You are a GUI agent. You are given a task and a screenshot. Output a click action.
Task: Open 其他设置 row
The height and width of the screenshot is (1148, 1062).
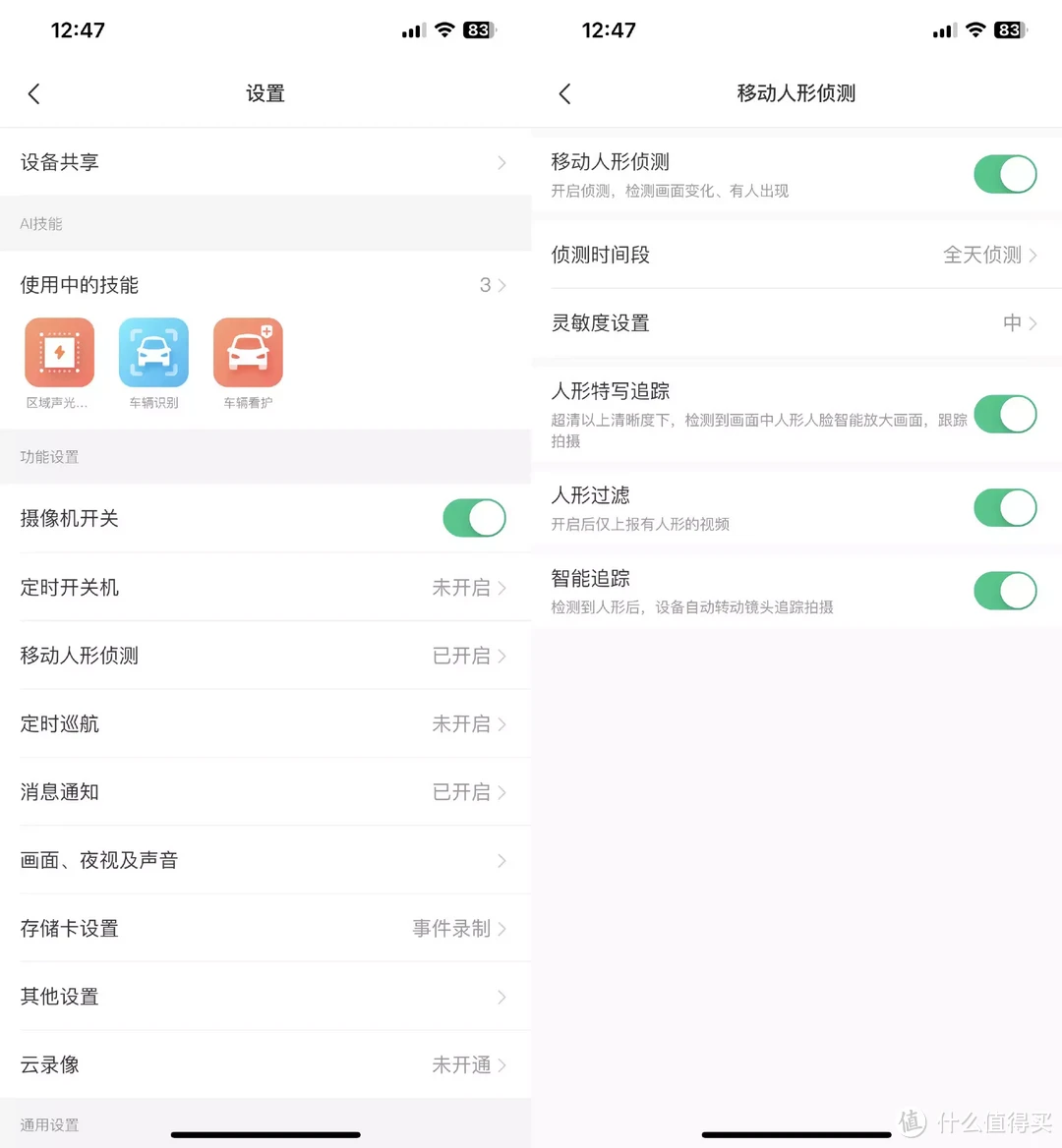click(x=264, y=997)
